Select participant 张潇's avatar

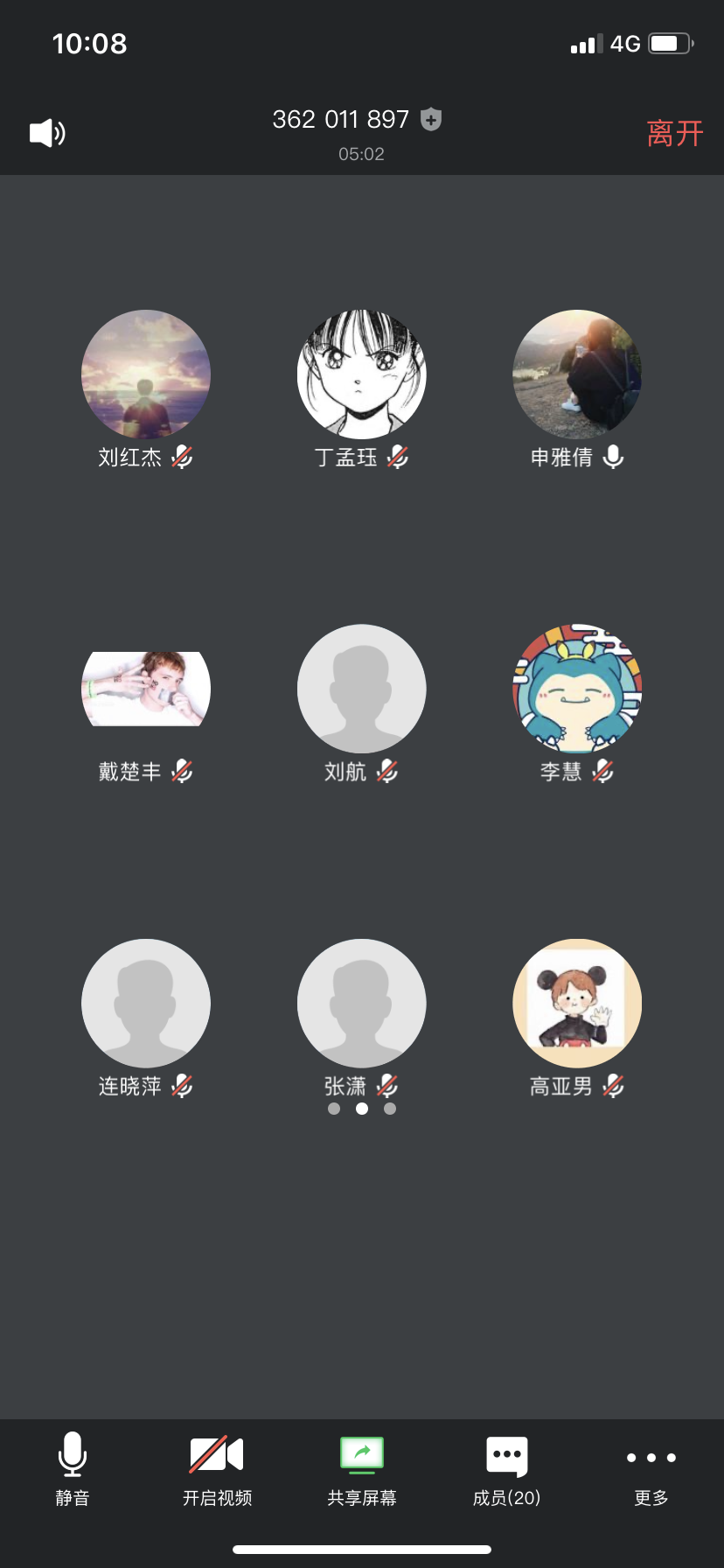click(x=362, y=1004)
